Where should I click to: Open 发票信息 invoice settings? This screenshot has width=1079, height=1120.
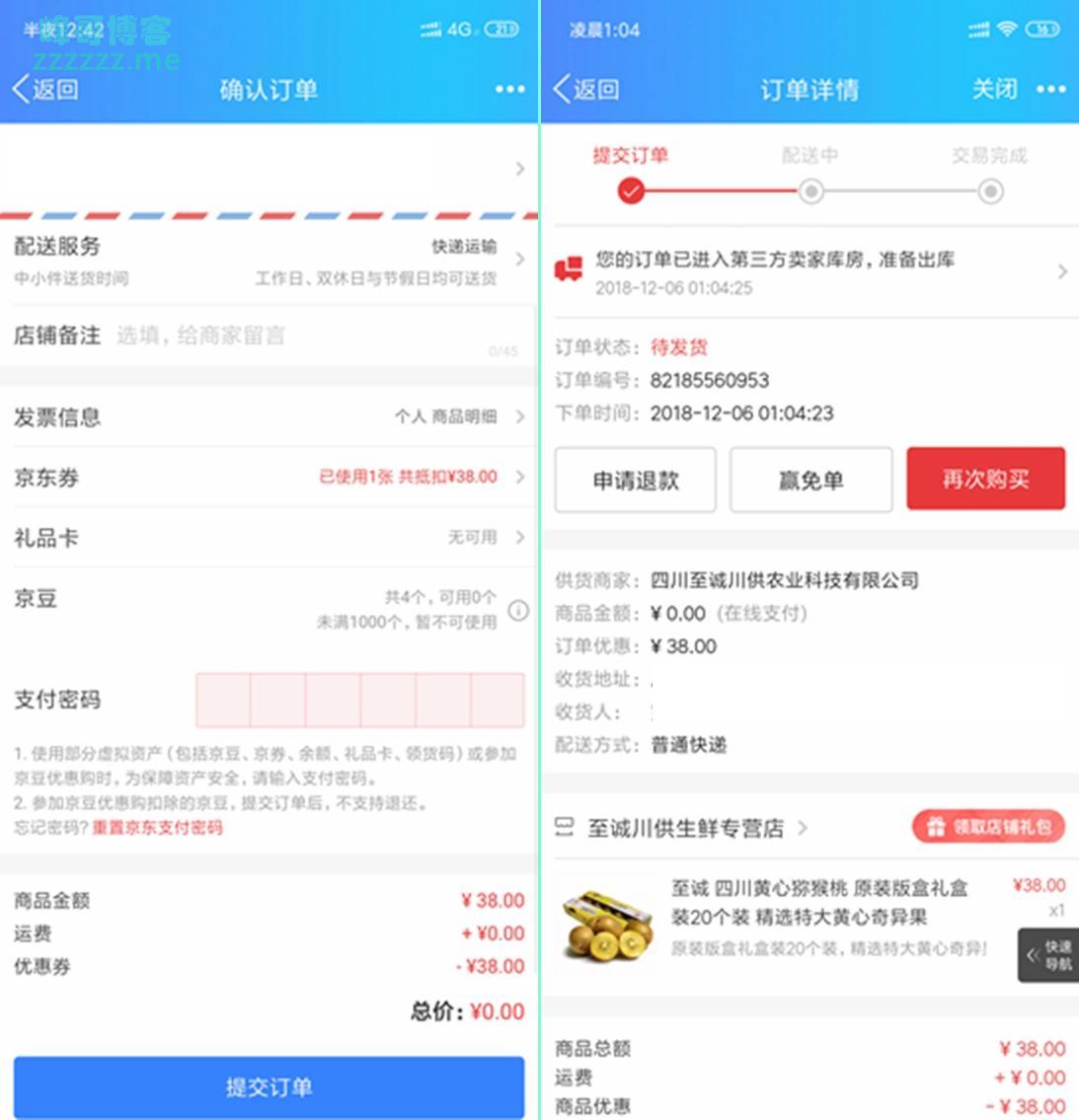point(269,417)
